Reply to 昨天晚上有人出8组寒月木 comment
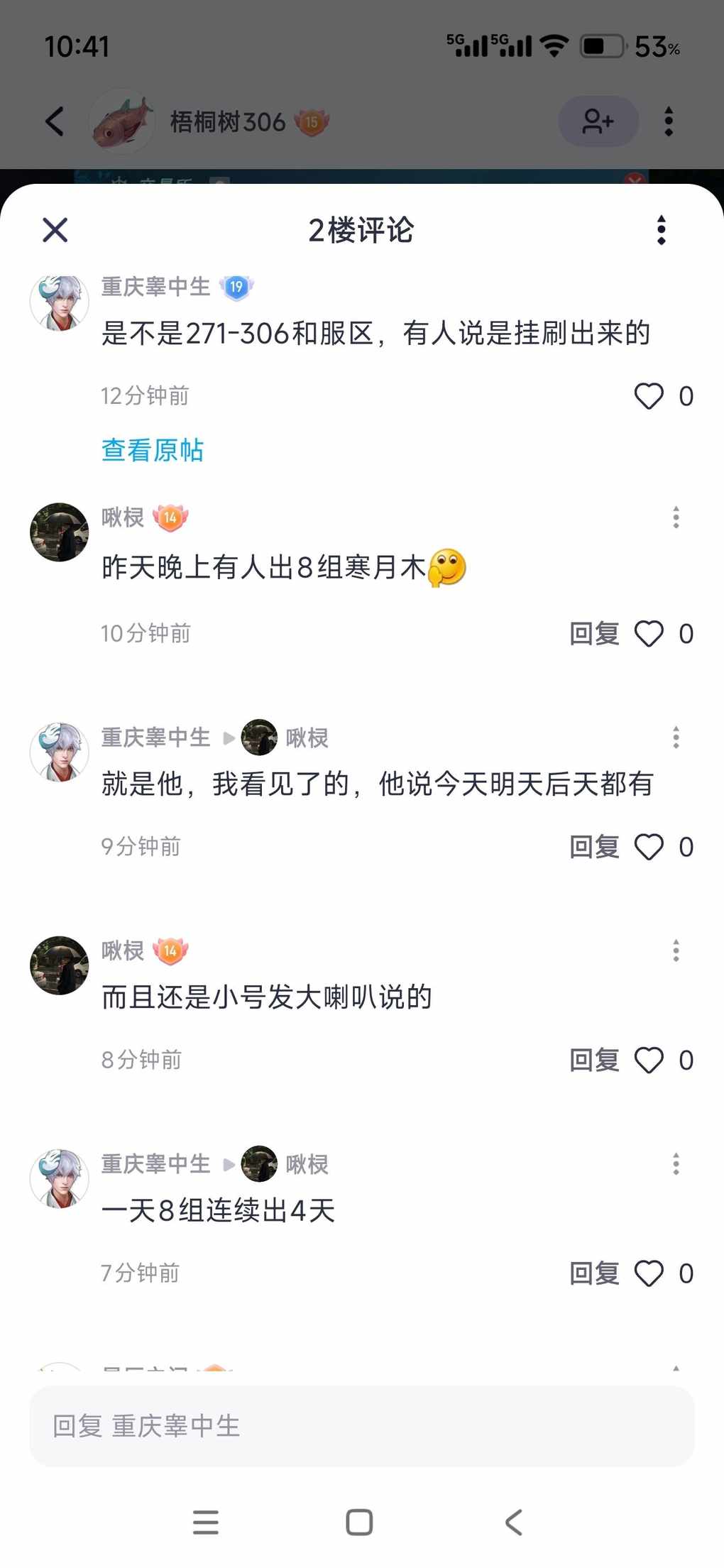 click(594, 634)
